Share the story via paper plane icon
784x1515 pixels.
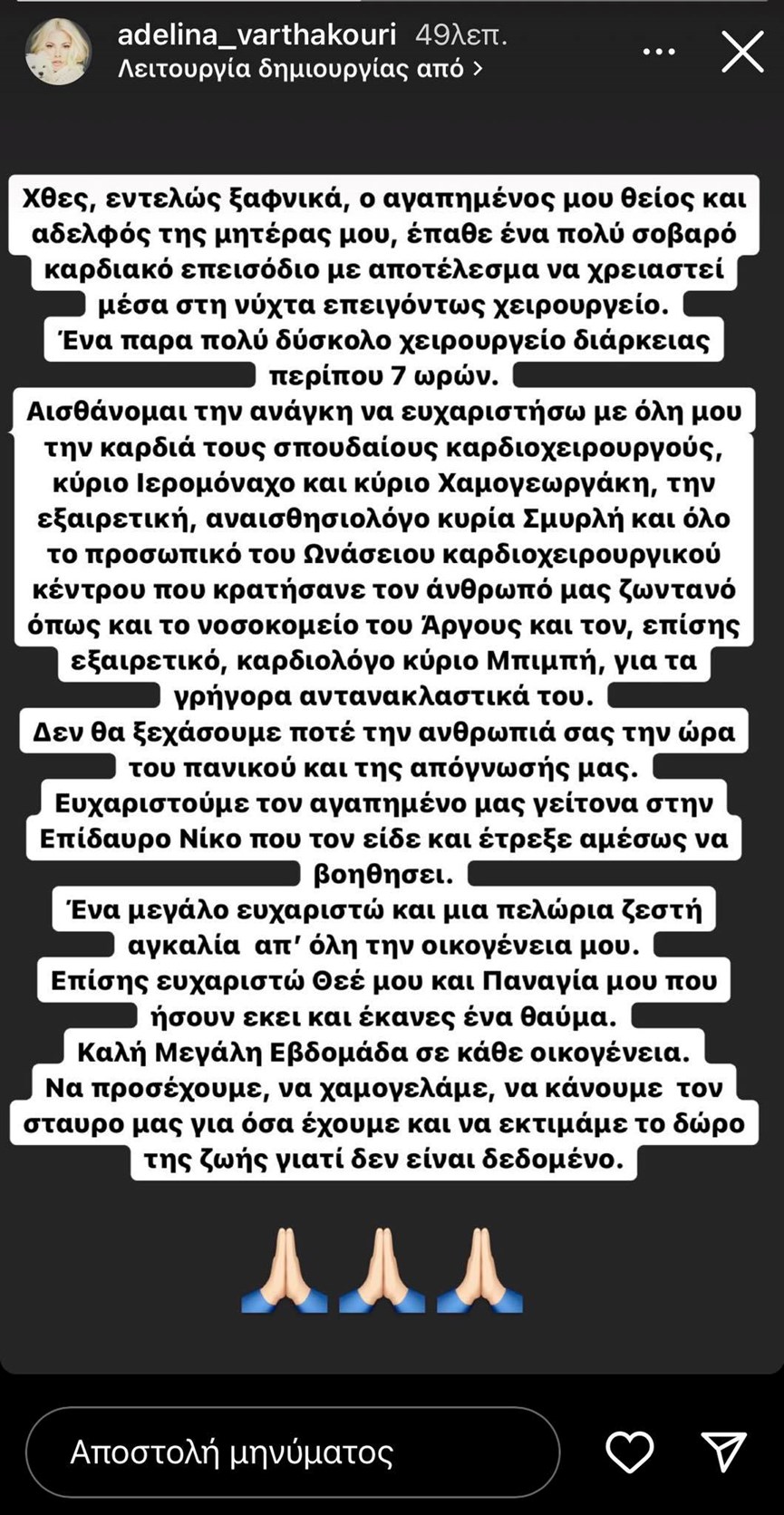point(723,1452)
